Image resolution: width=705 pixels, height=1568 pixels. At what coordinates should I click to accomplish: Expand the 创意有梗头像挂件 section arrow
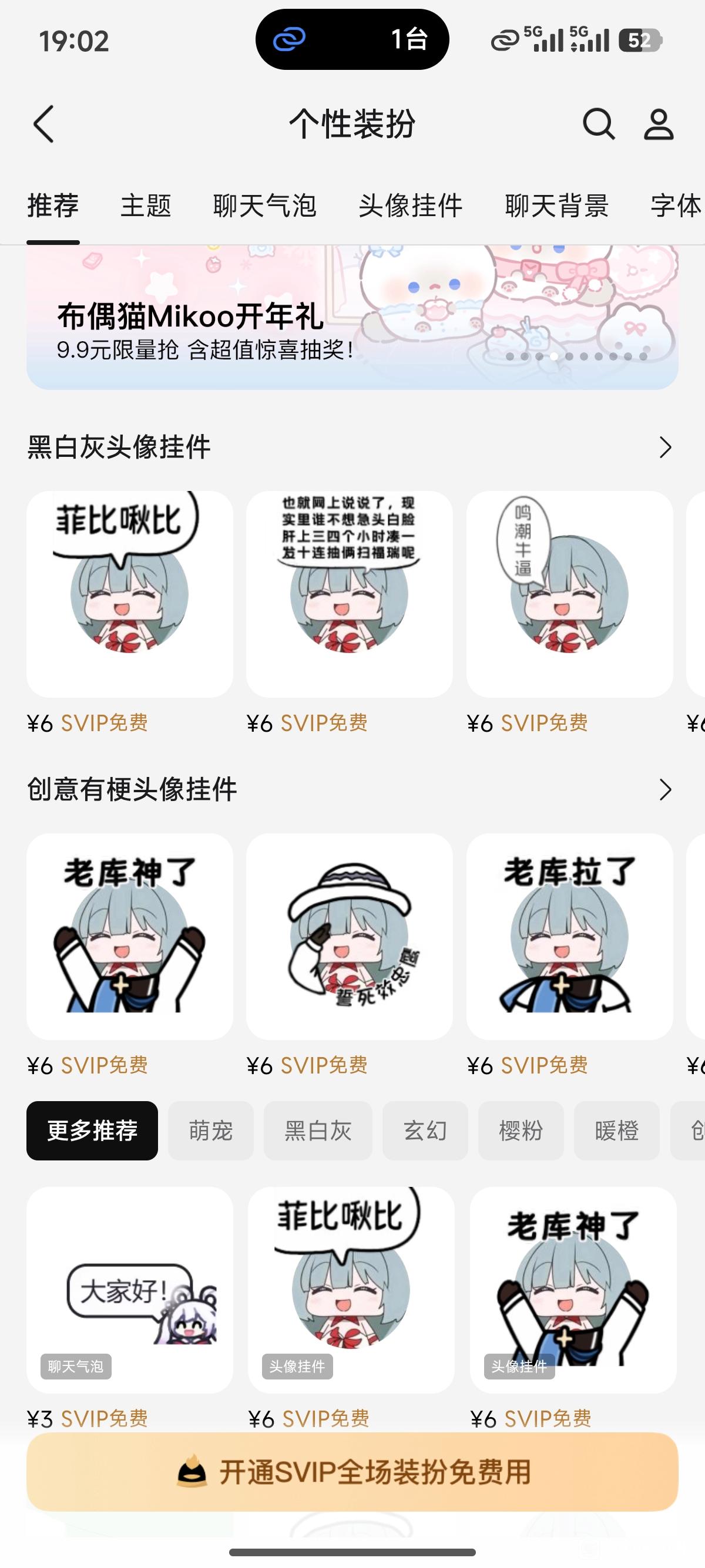[666, 790]
